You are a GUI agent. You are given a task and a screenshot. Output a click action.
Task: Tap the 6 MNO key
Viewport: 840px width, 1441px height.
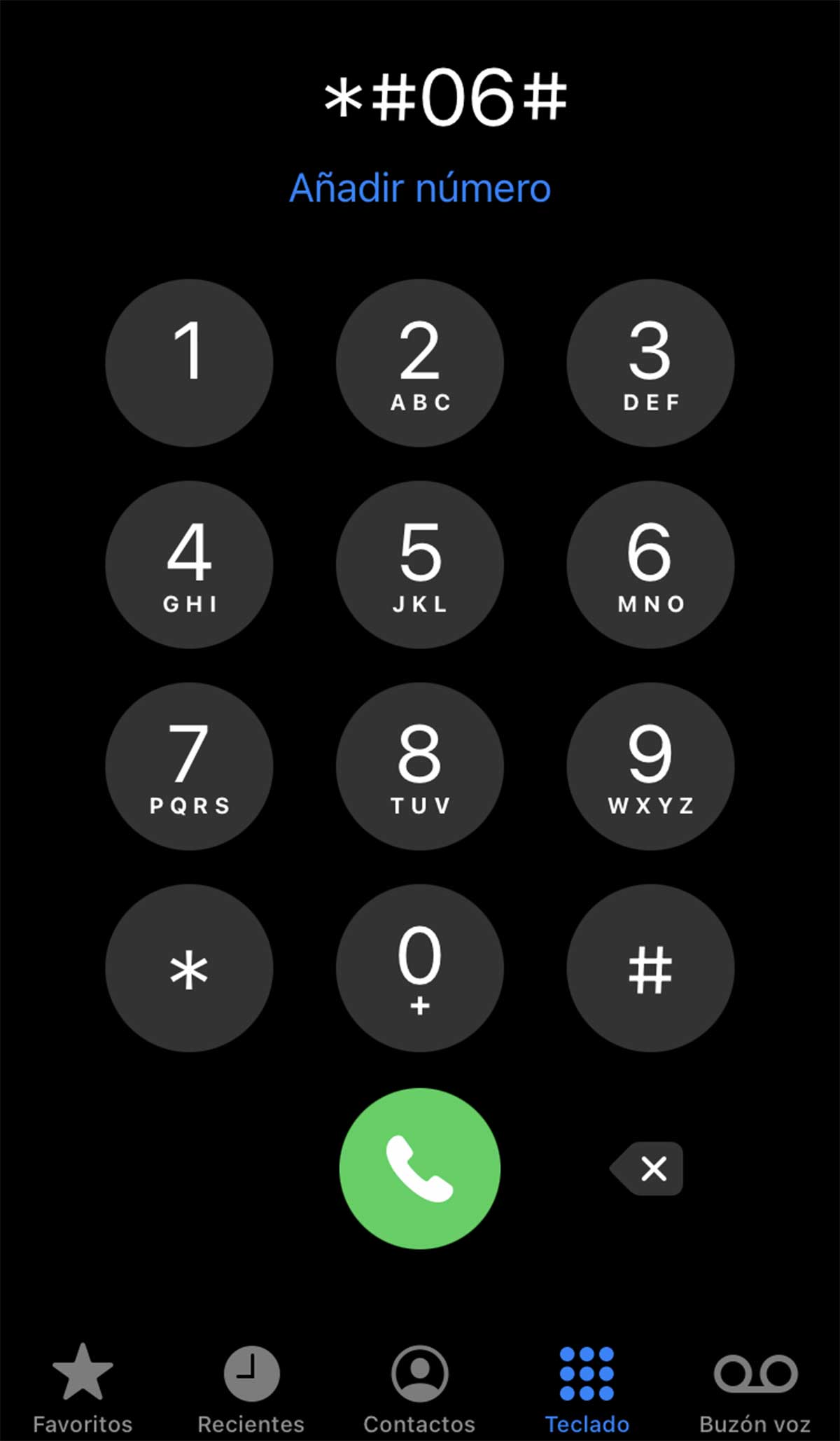[x=650, y=564]
